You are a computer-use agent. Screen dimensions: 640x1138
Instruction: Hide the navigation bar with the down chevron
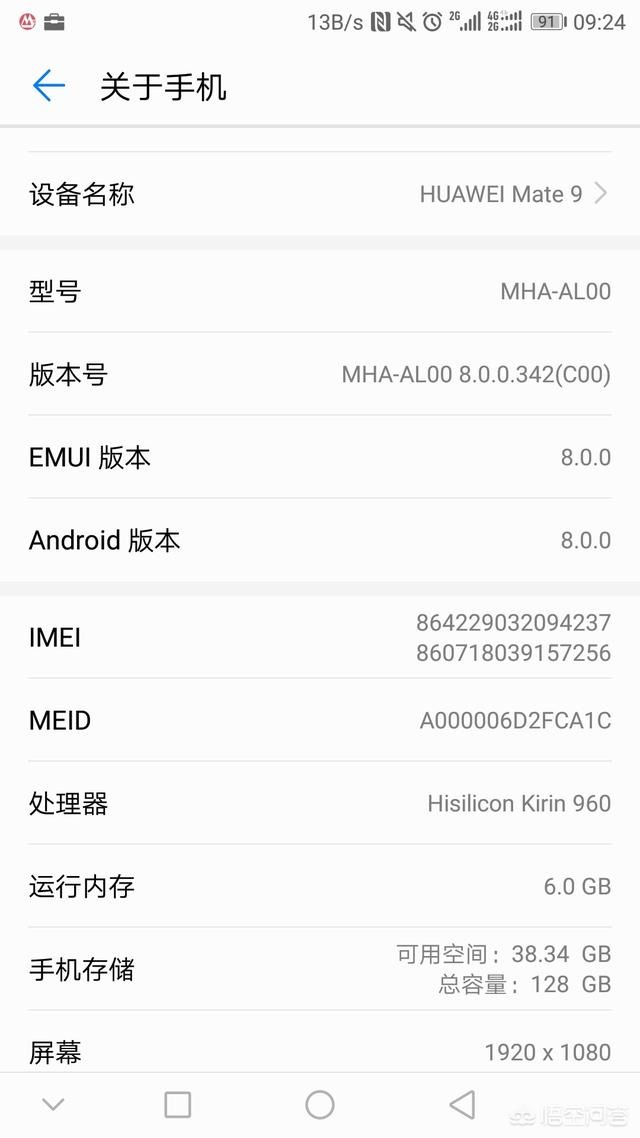(x=53, y=1104)
